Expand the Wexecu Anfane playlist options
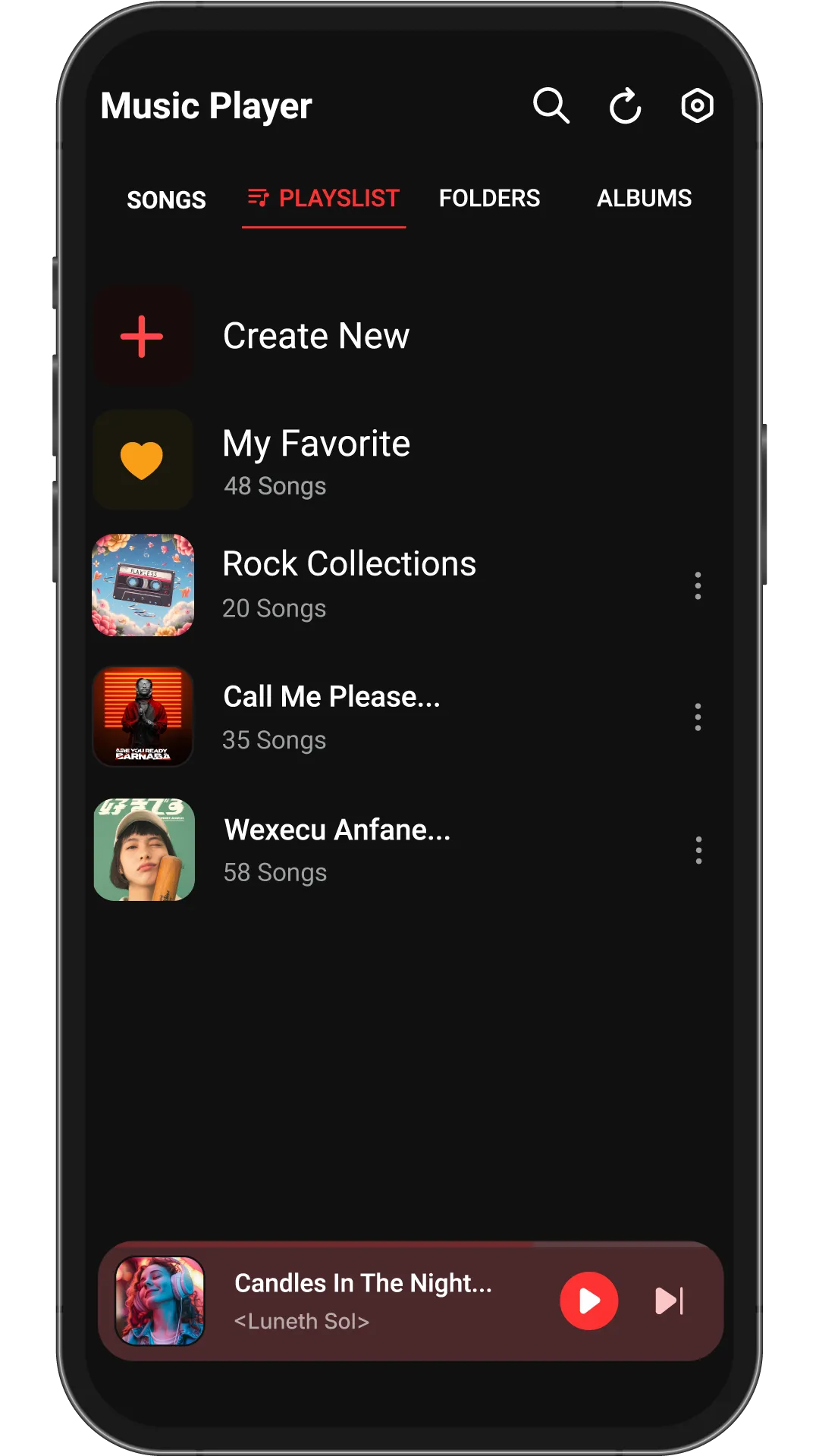819x1456 pixels. pyautogui.click(x=698, y=851)
